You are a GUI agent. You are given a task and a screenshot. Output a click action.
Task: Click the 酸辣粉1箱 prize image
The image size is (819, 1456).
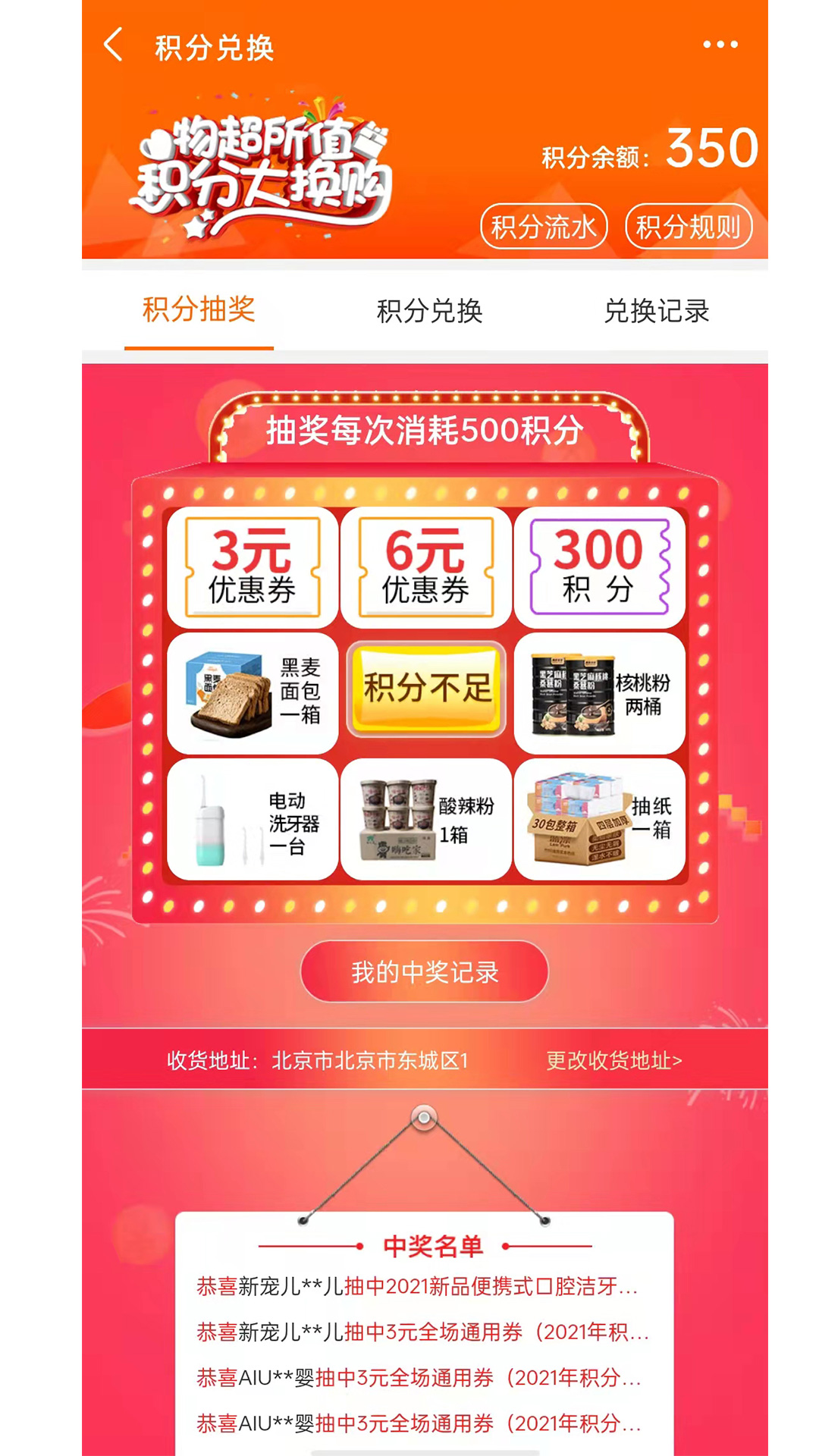[x=425, y=819]
